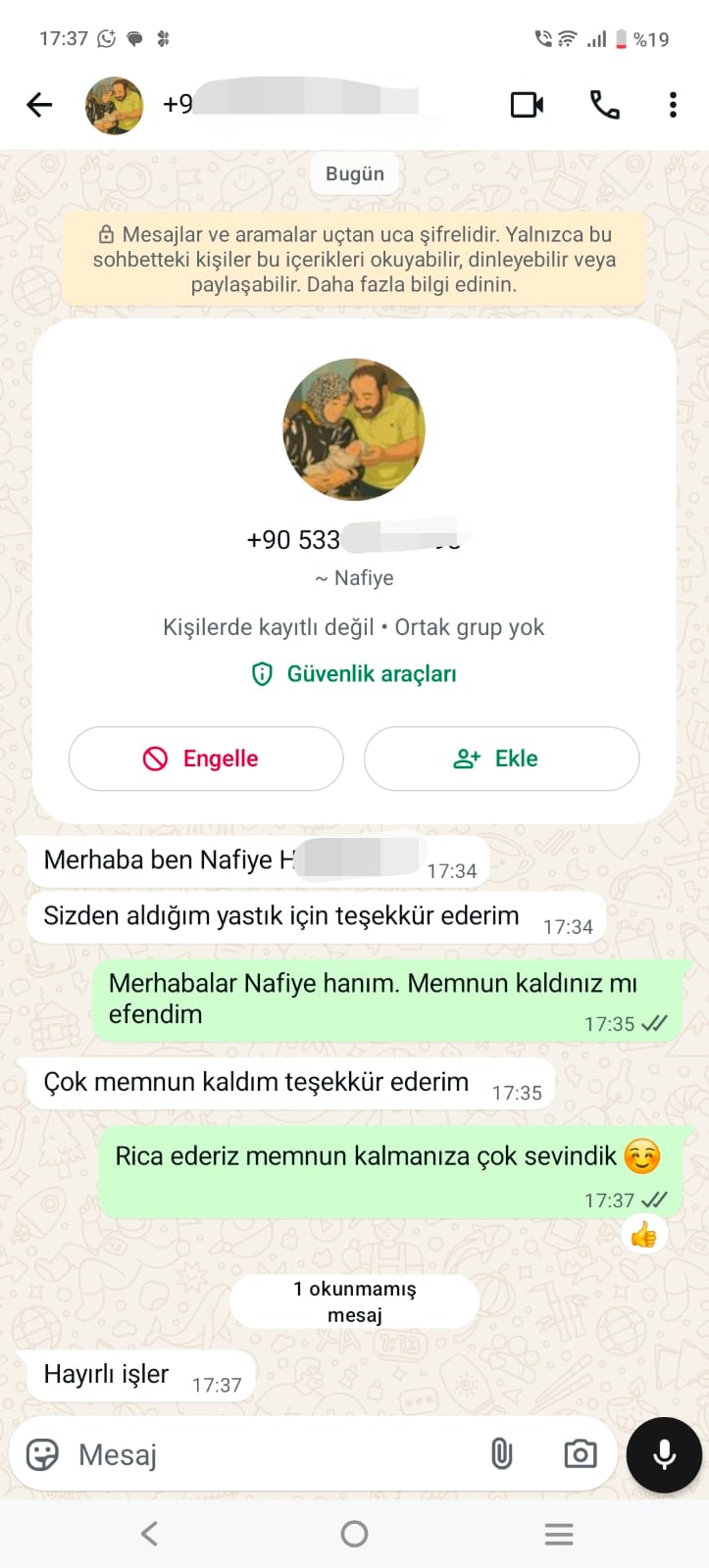
Task: Attach a file with the paperclip
Action: 501,1454
